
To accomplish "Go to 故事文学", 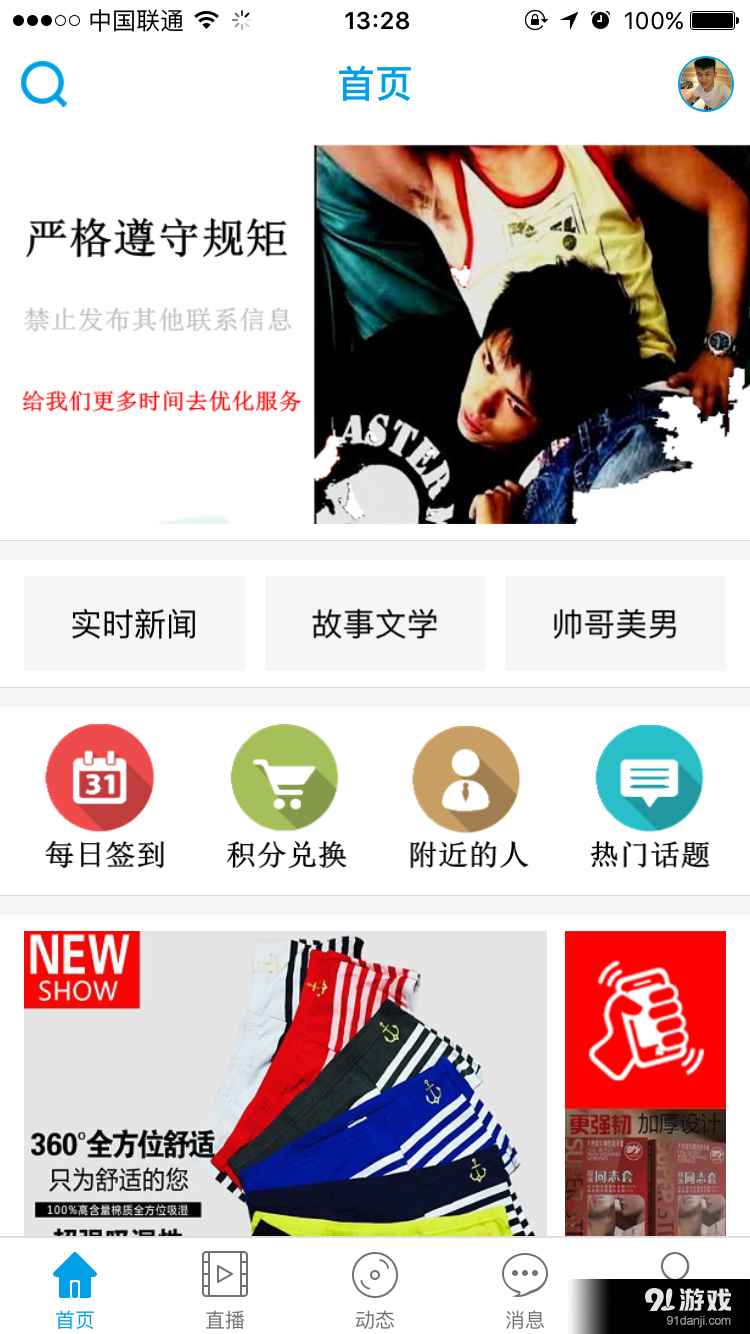I will 375,624.
